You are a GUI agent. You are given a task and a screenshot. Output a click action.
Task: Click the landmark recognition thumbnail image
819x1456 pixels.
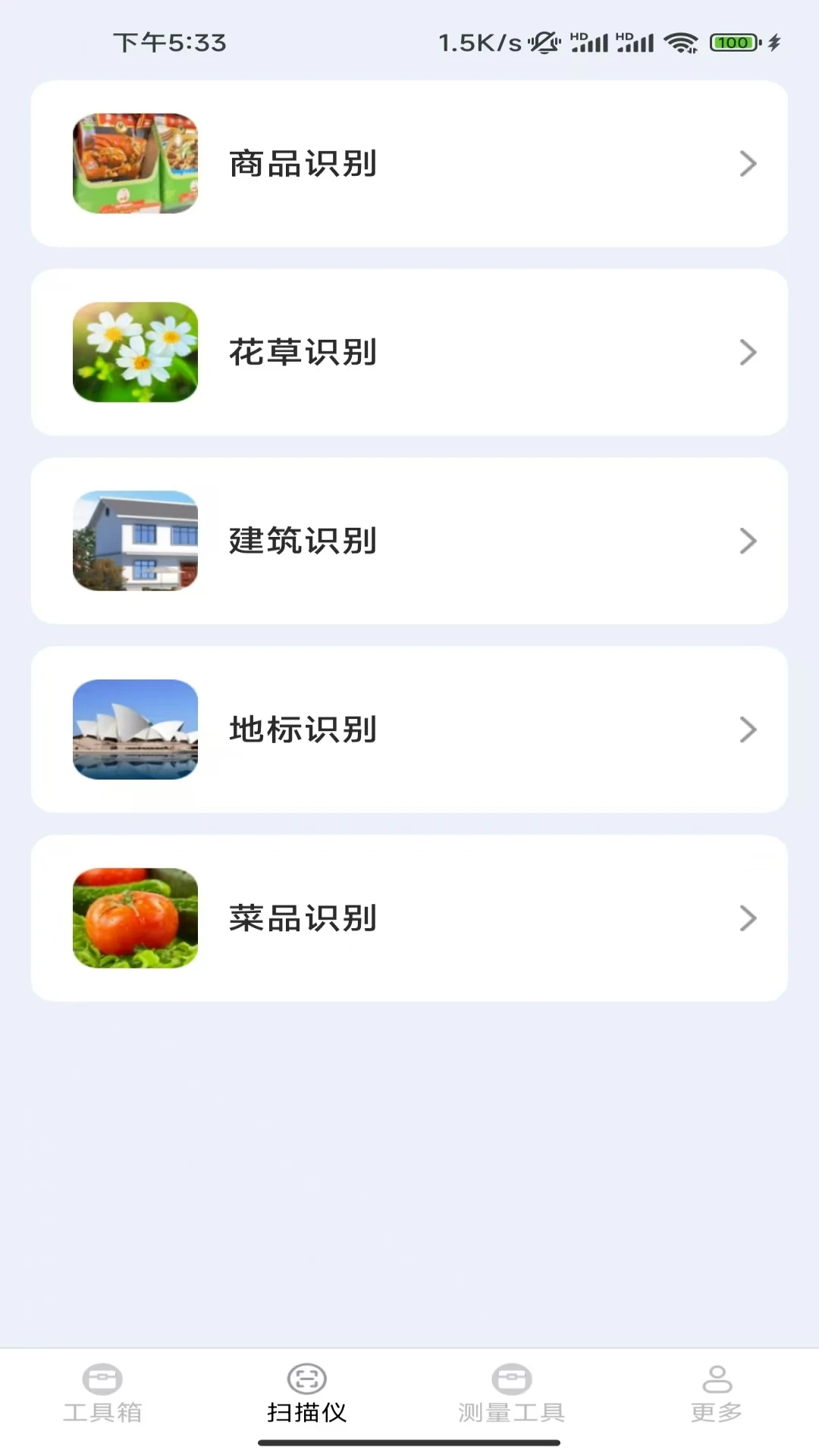134,730
